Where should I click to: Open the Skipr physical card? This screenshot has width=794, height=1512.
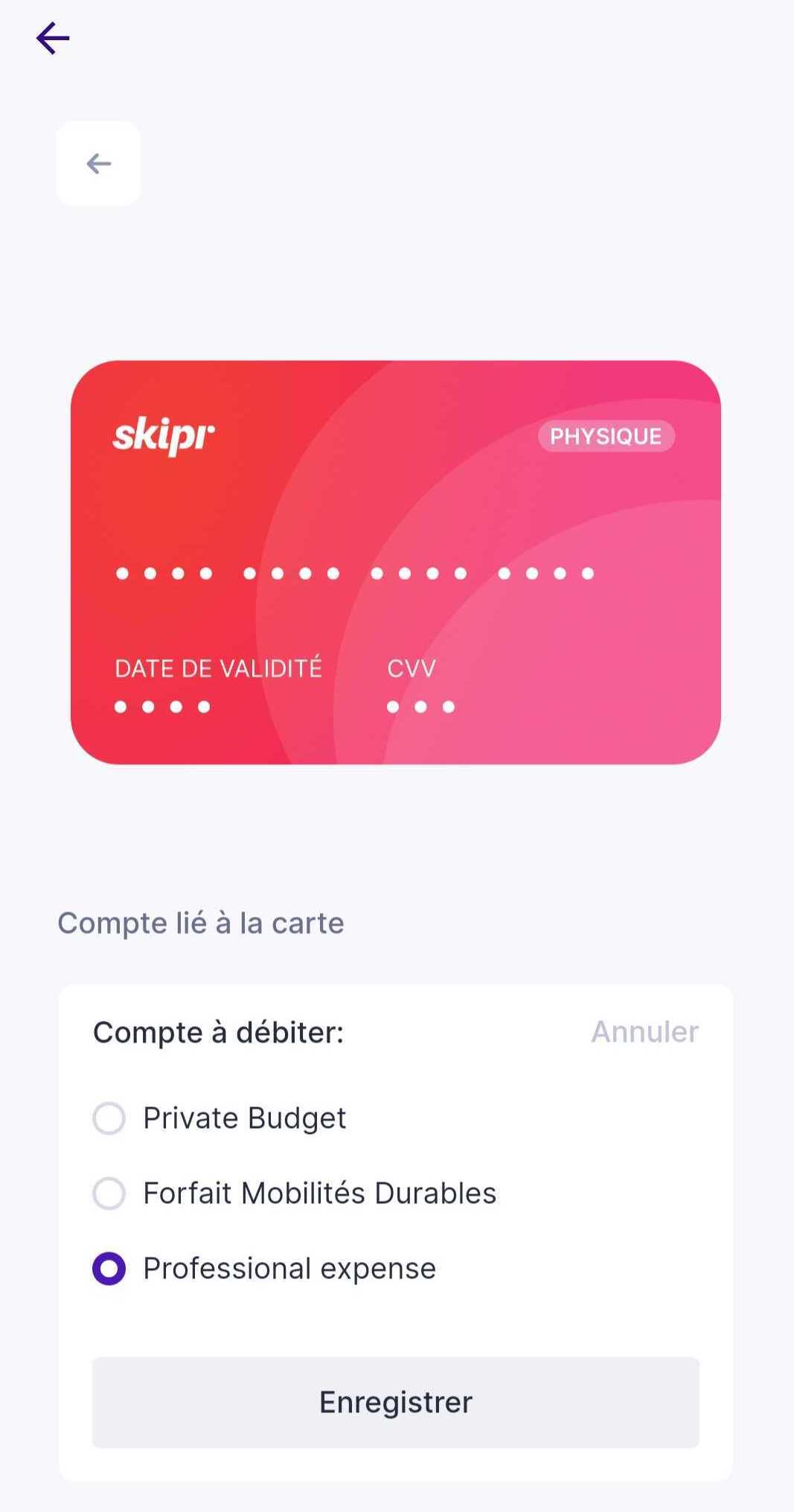[x=395, y=562]
